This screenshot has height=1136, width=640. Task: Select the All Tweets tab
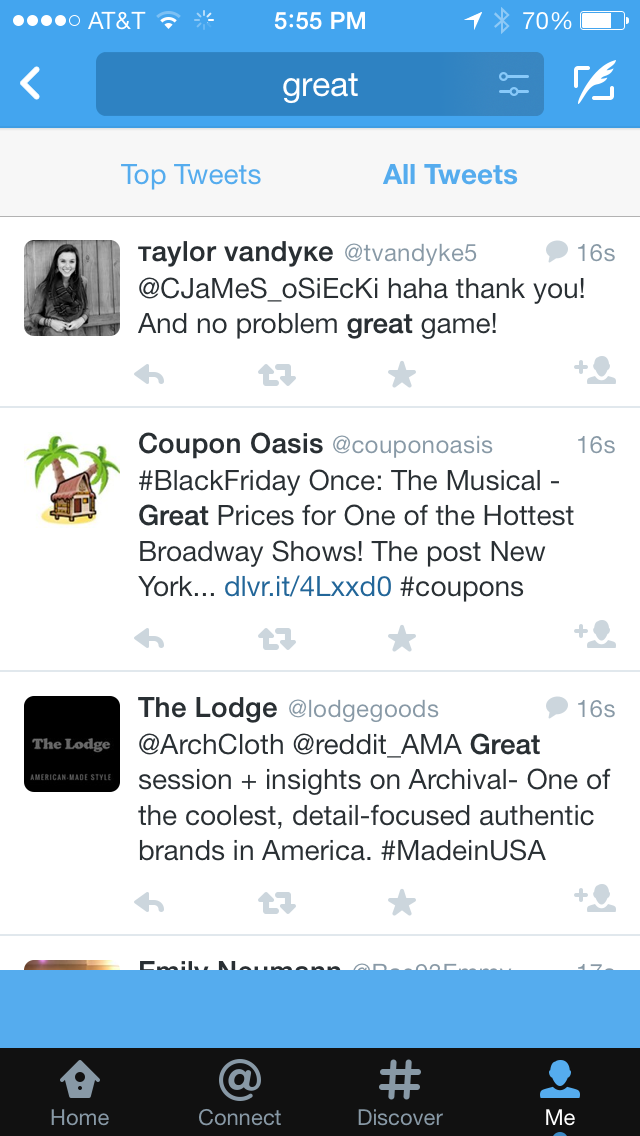tap(450, 175)
